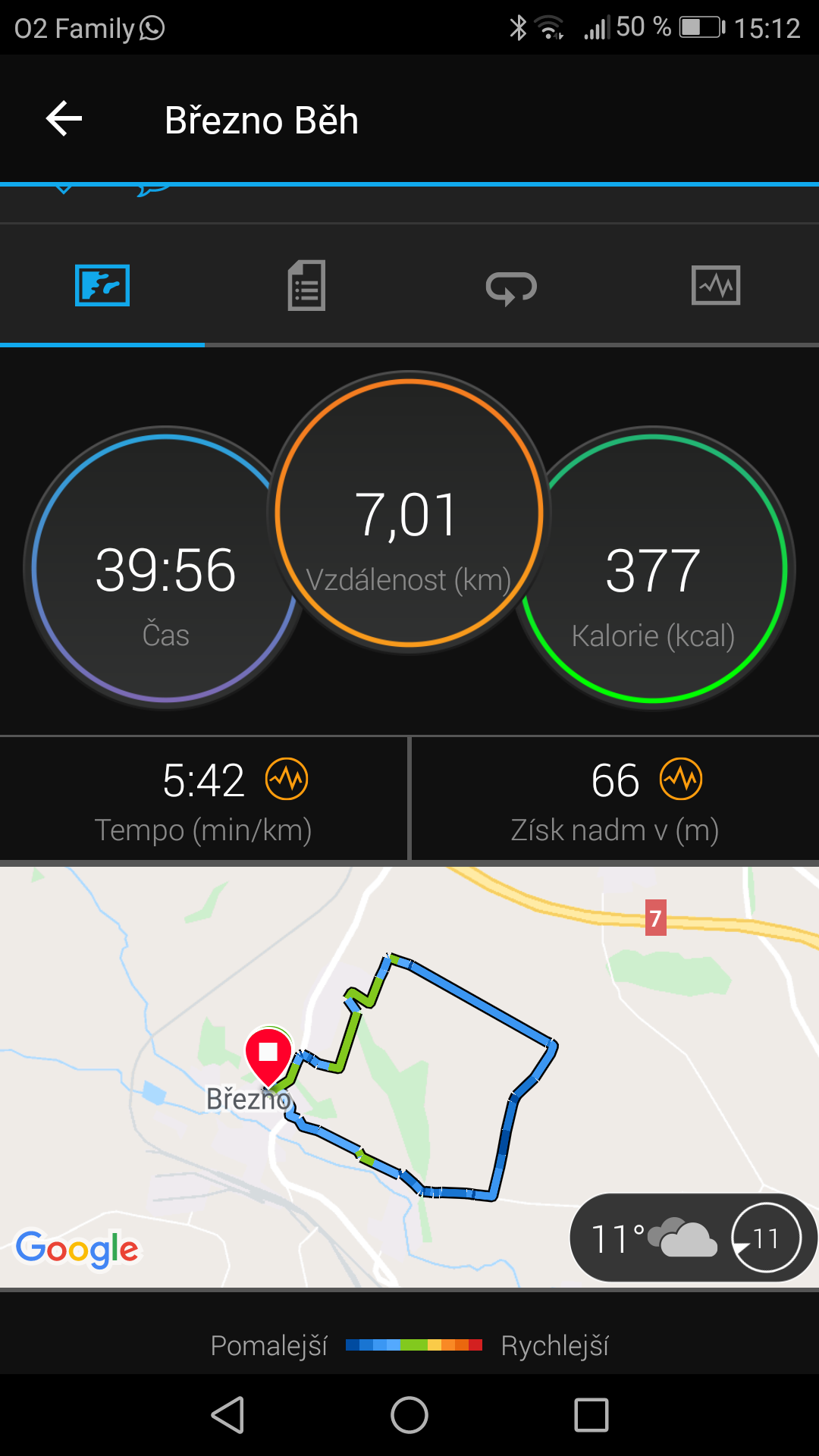Go back using the app bar arrow
The height and width of the screenshot is (1456, 819).
click(64, 119)
